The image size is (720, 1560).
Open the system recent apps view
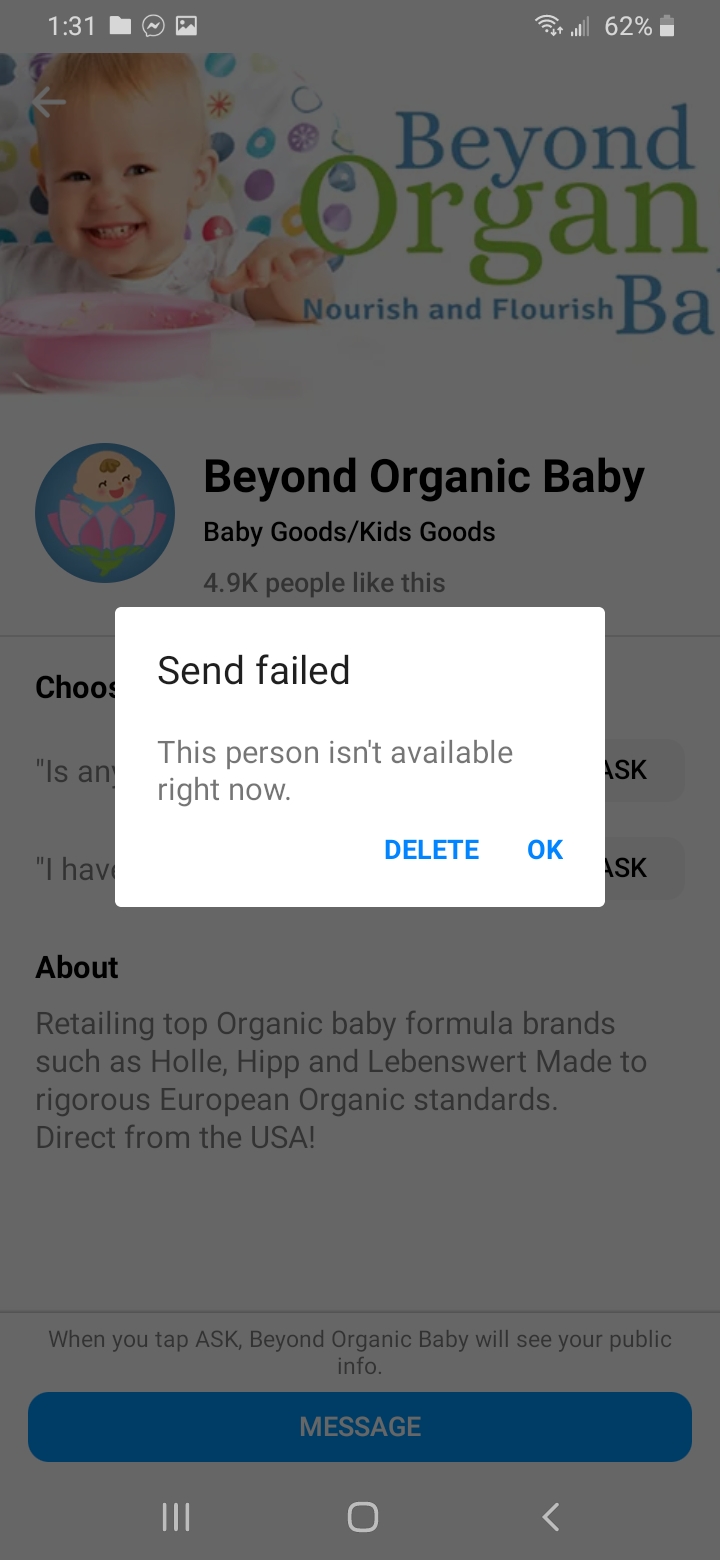pos(176,1517)
